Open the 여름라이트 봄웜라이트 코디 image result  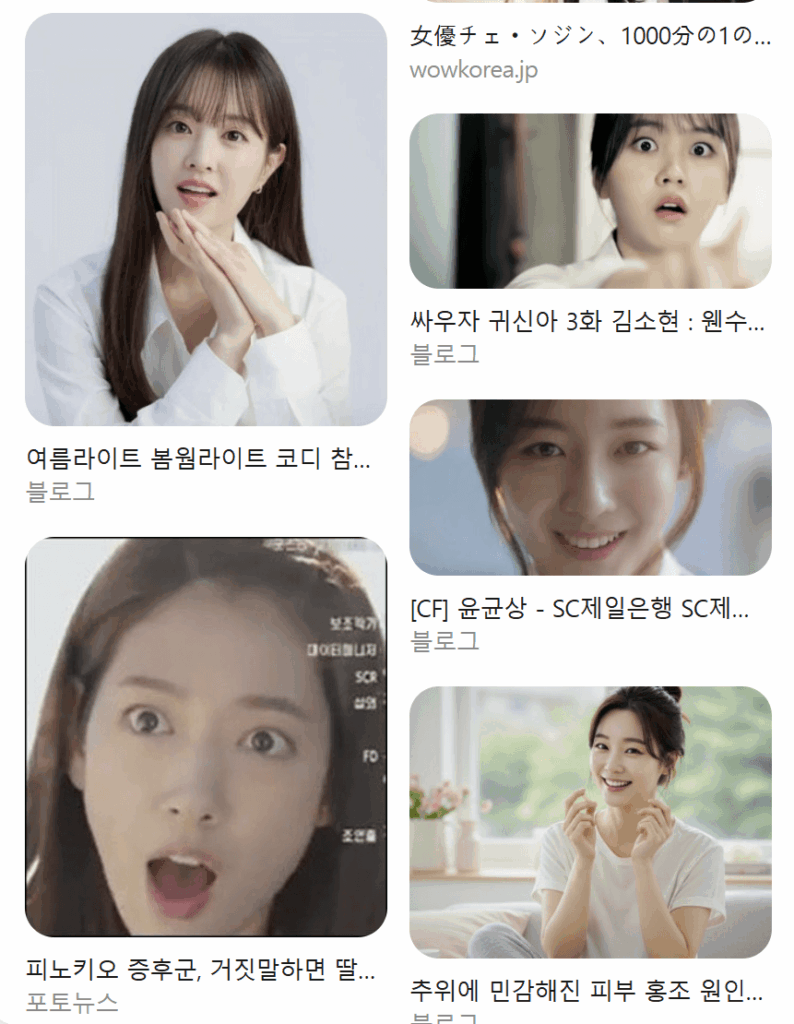point(205,219)
